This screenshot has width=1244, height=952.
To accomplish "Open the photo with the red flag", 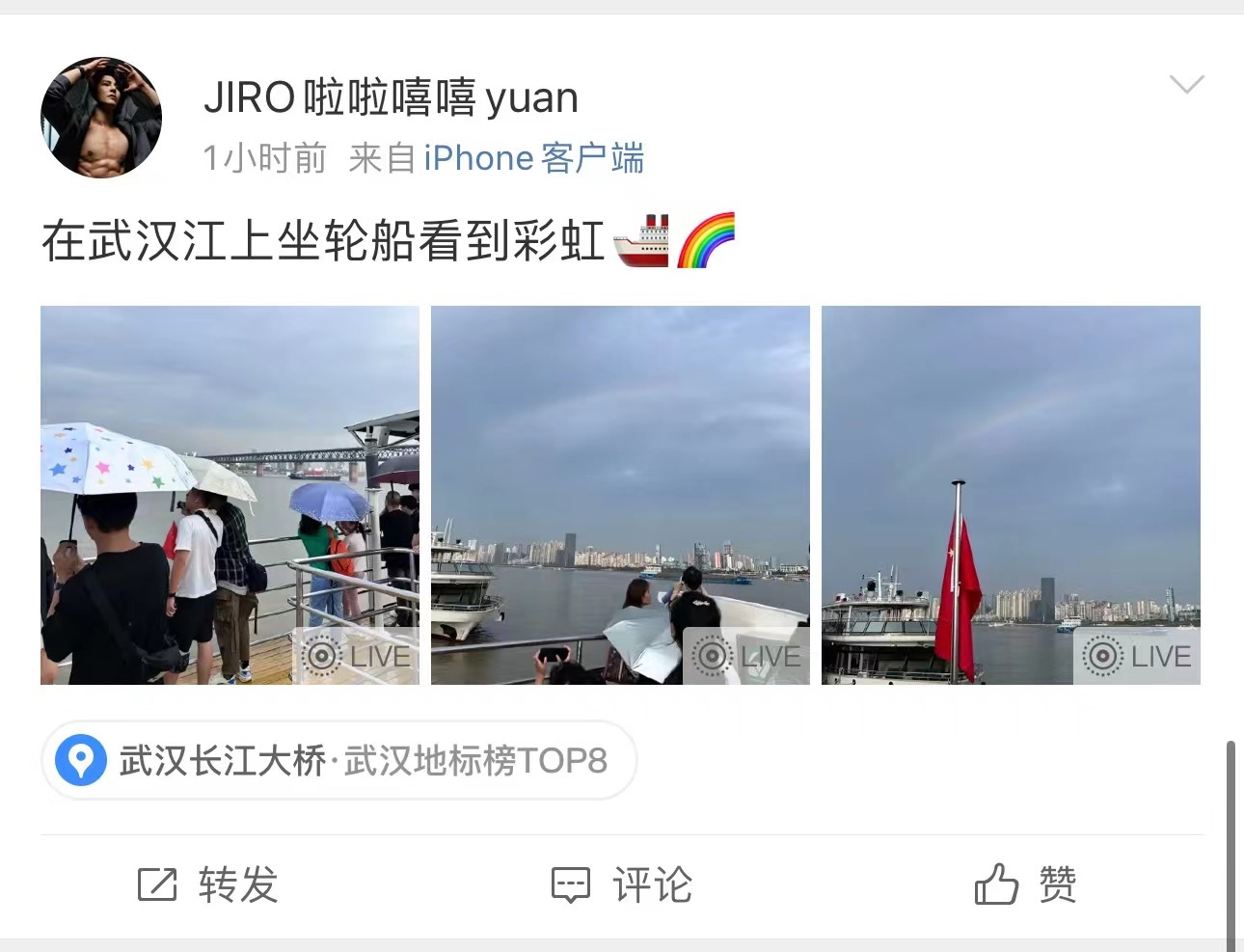I will 1011,495.
